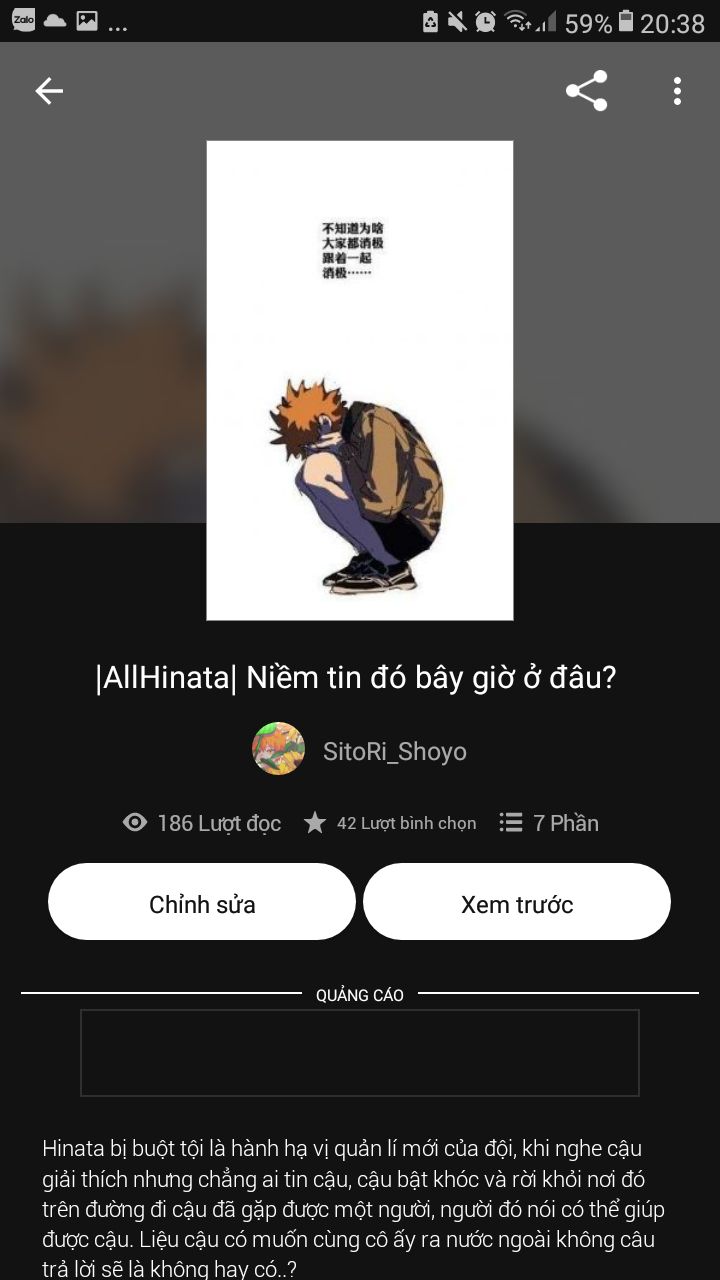This screenshot has width=720, height=1280.
Task: Open the 7 Phần parts list
Action: [549, 823]
